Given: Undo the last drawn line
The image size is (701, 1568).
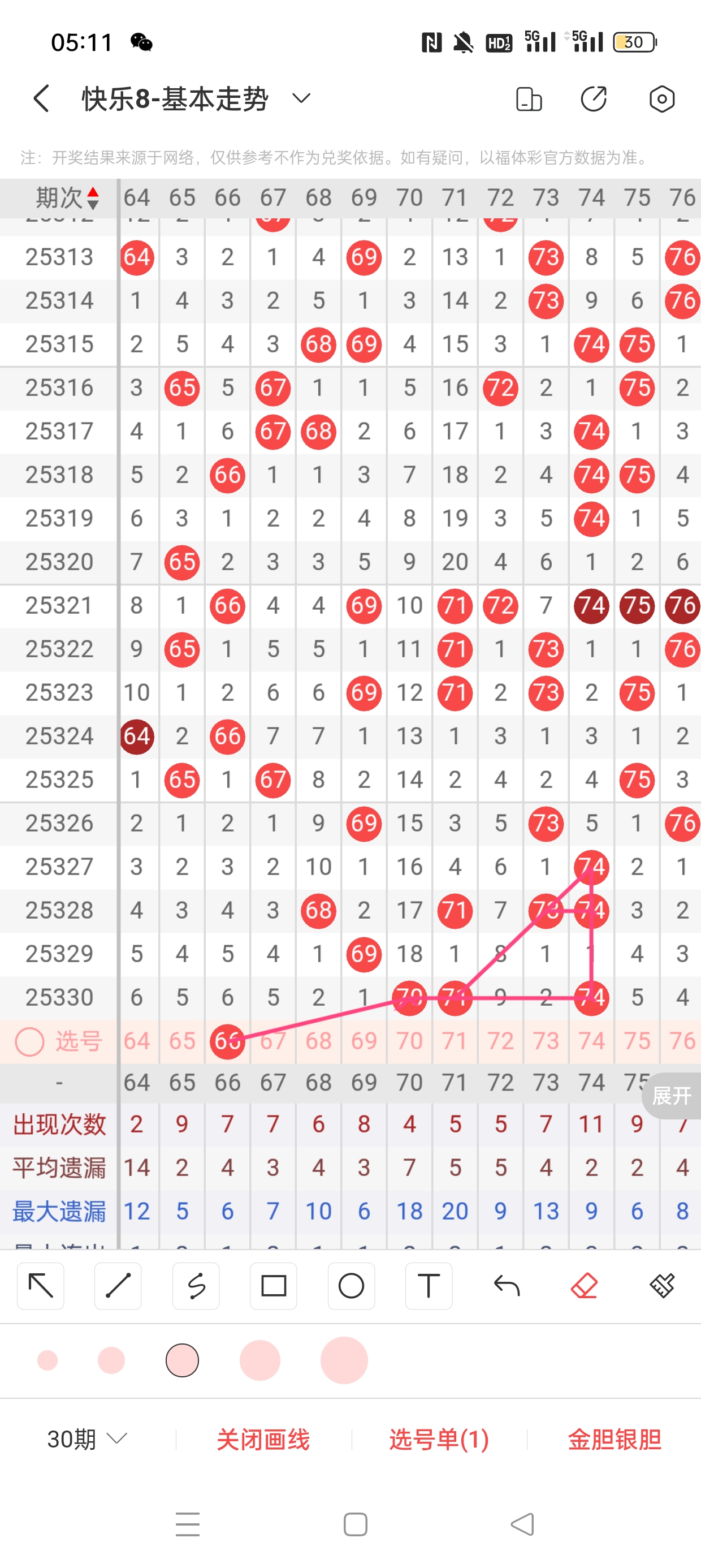Looking at the screenshot, I should [507, 1286].
